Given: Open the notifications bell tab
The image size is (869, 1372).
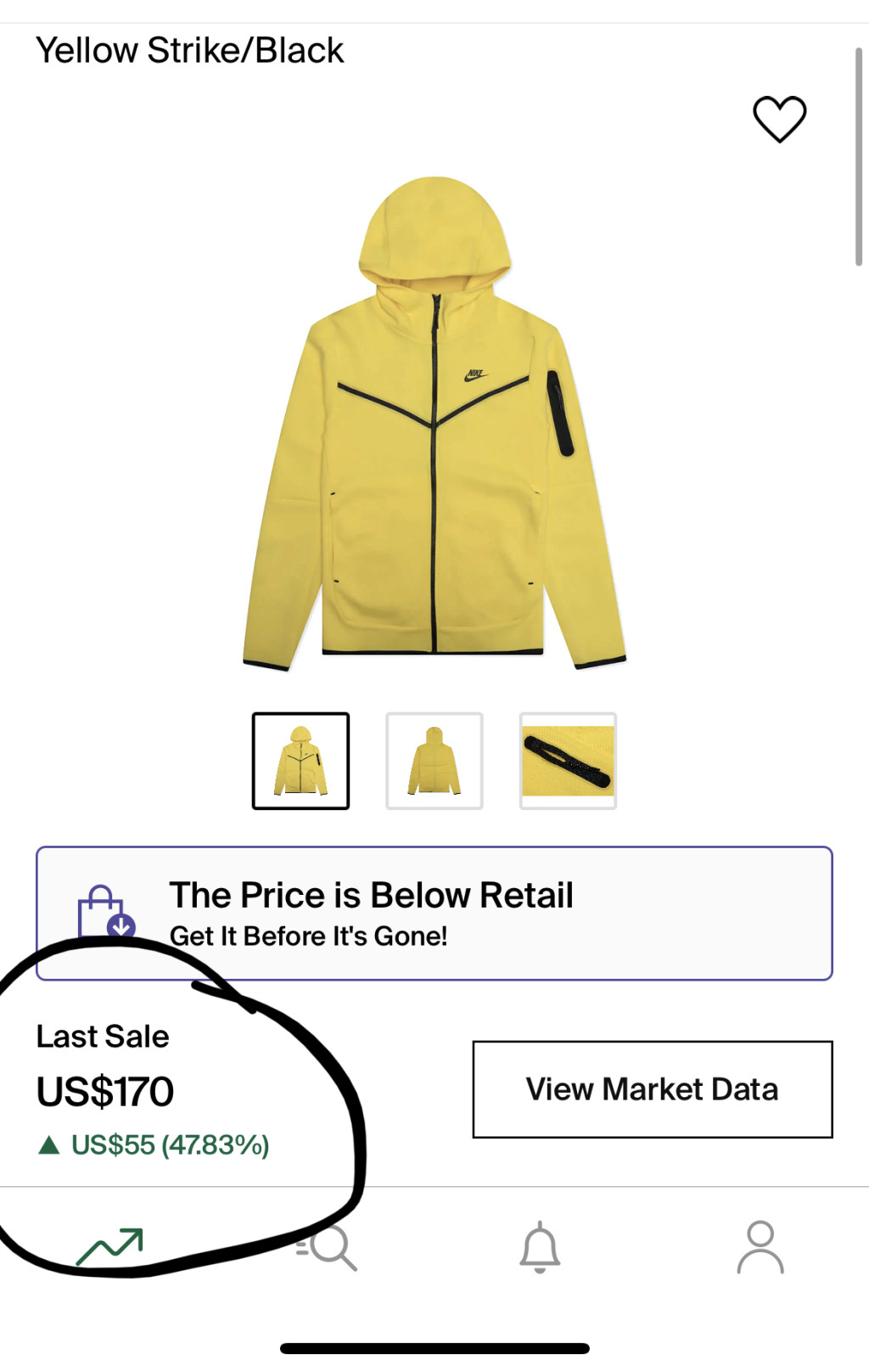Looking at the screenshot, I should coord(540,1246).
